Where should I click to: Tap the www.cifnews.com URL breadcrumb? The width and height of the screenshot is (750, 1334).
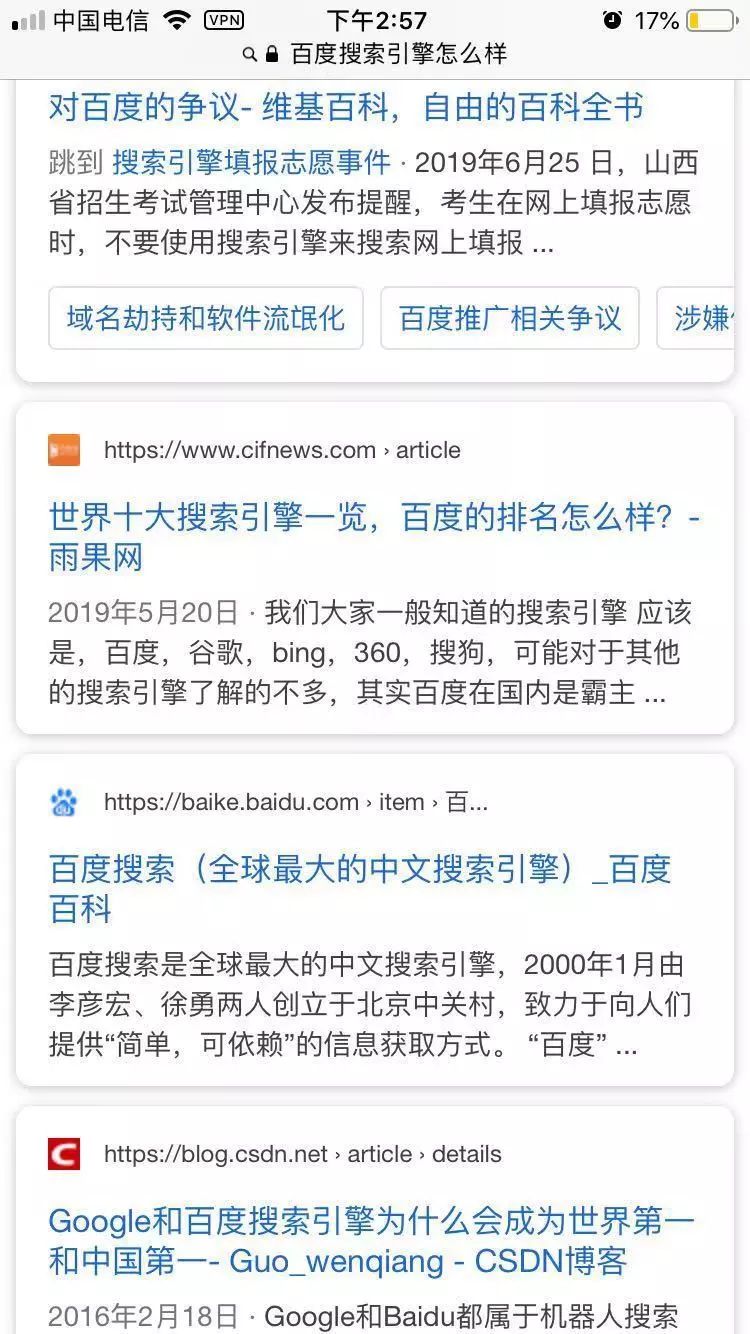[282, 451]
